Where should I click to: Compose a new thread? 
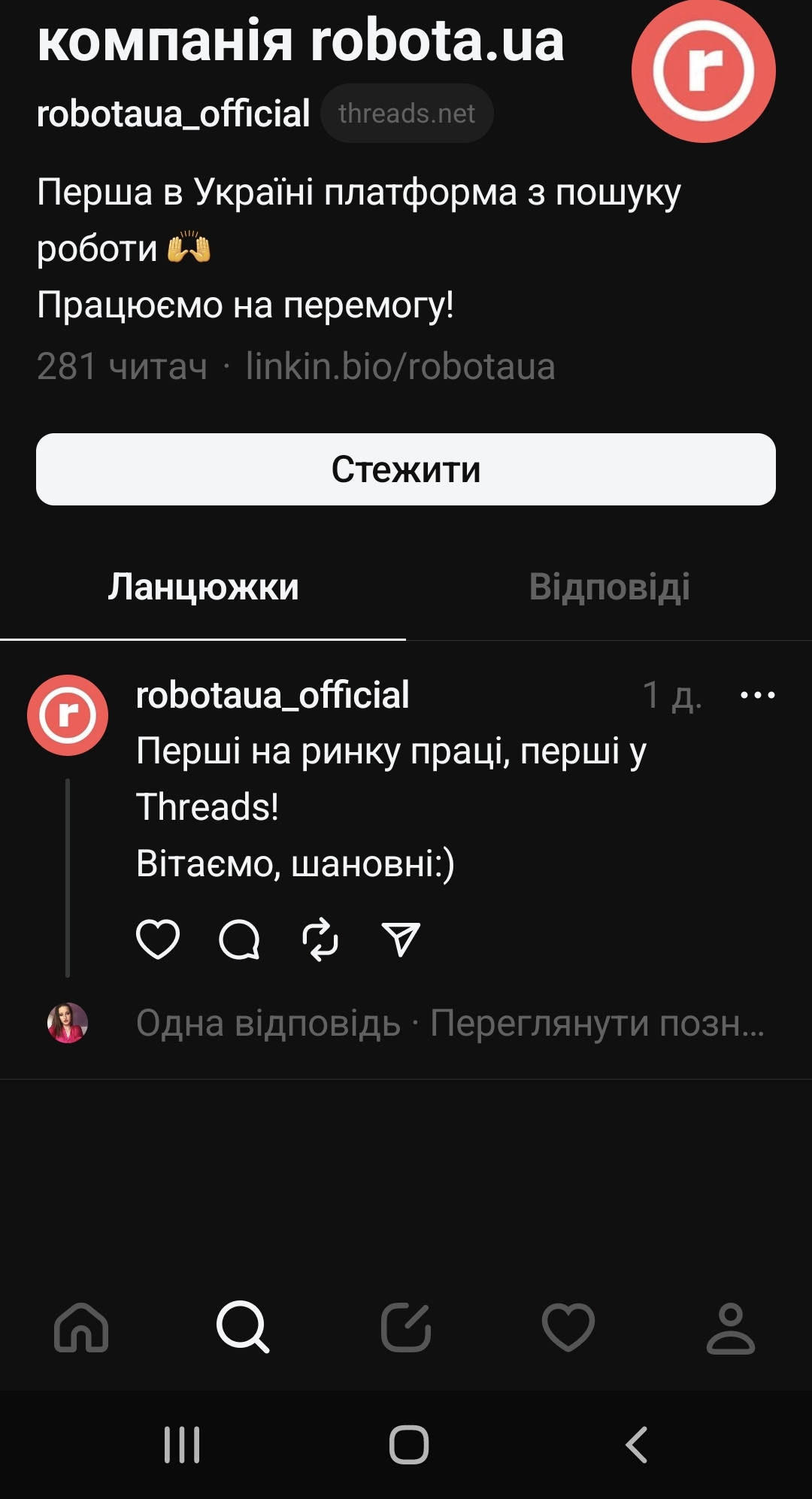(406, 1328)
